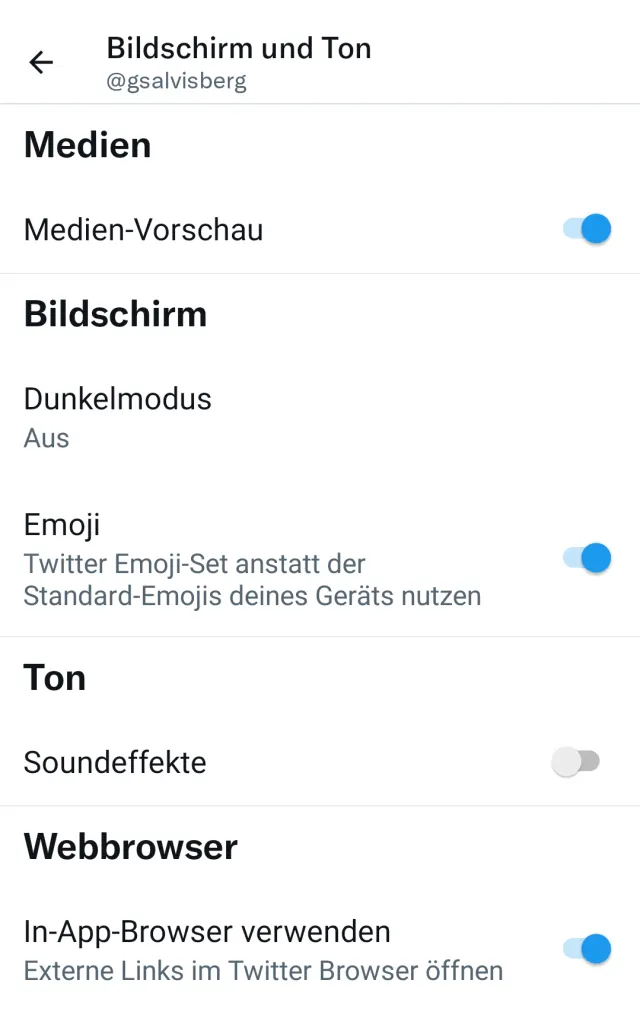Turn off the Medien-Vorschau switch
The image size is (640, 1018).
point(587,229)
